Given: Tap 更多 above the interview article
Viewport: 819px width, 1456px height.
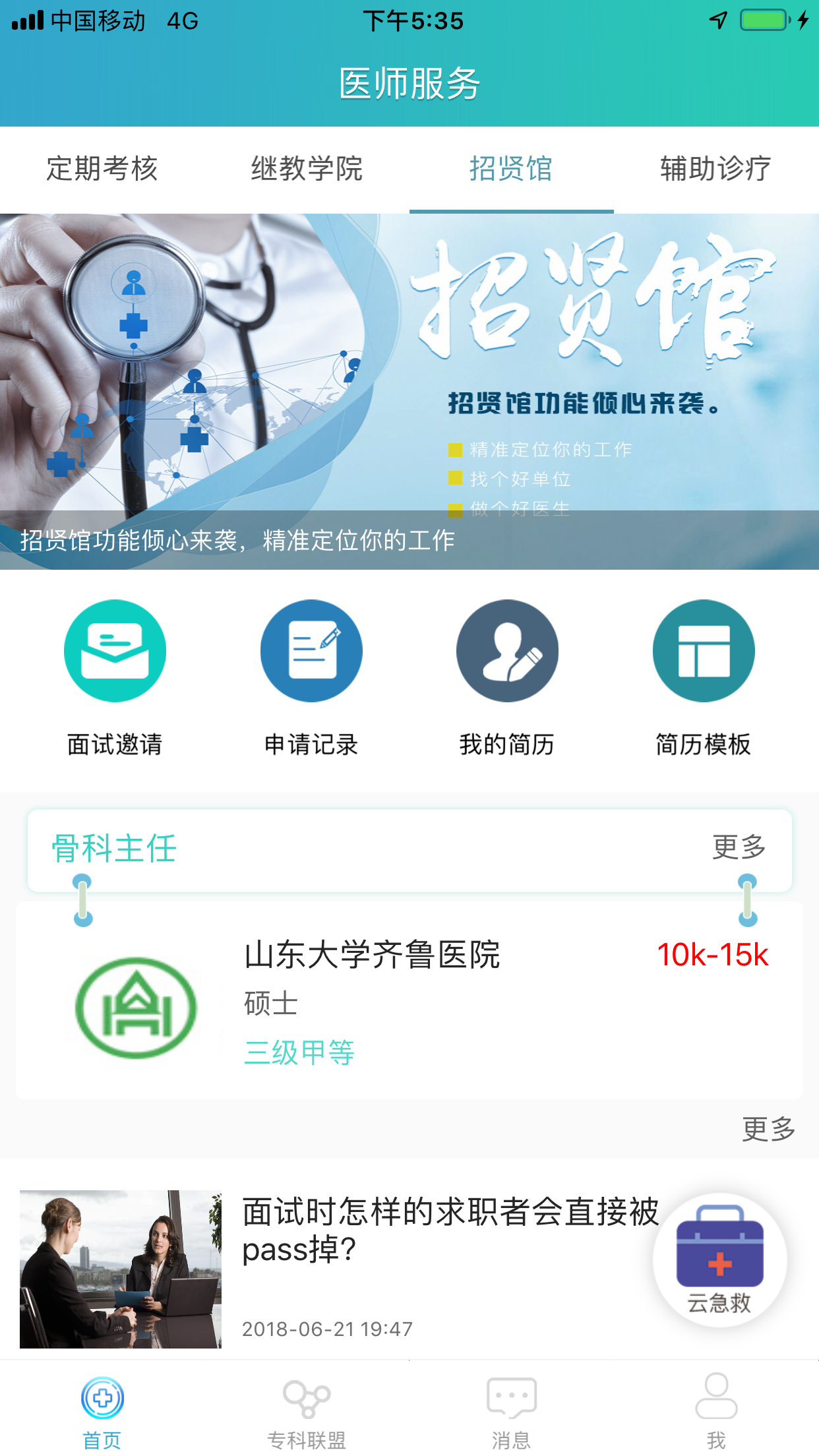Looking at the screenshot, I should (768, 1129).
